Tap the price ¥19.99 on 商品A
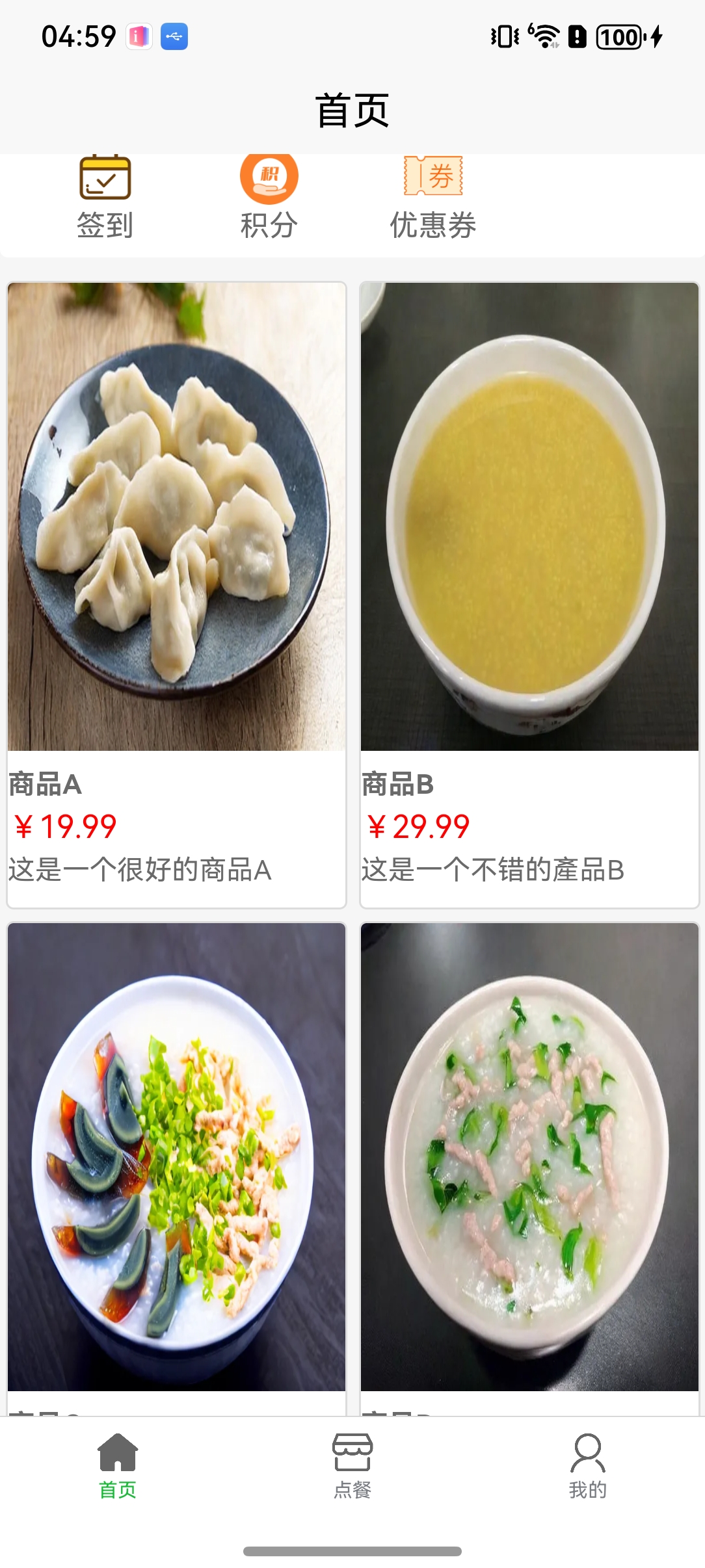 (64, 827)
